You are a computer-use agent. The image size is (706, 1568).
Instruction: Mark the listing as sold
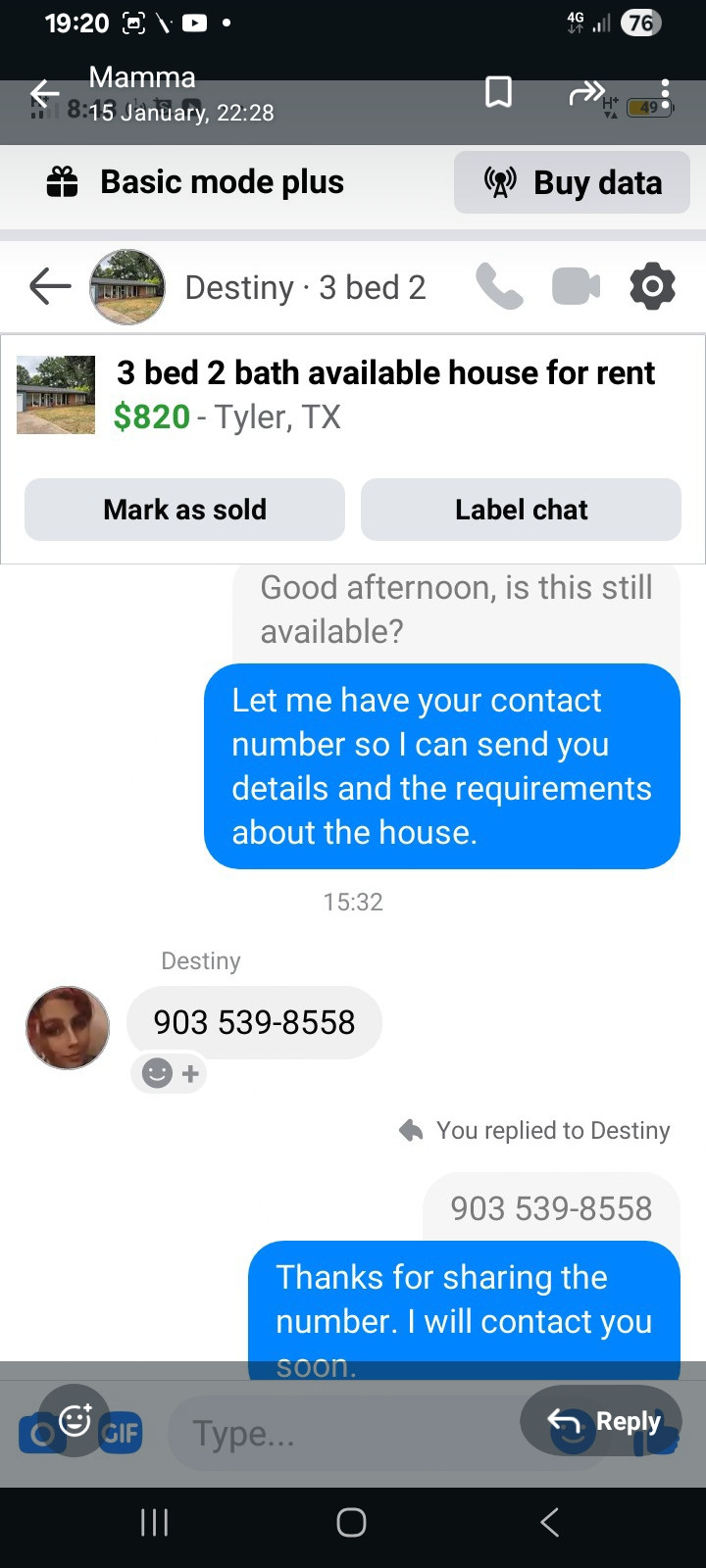[x=184, y=510]
